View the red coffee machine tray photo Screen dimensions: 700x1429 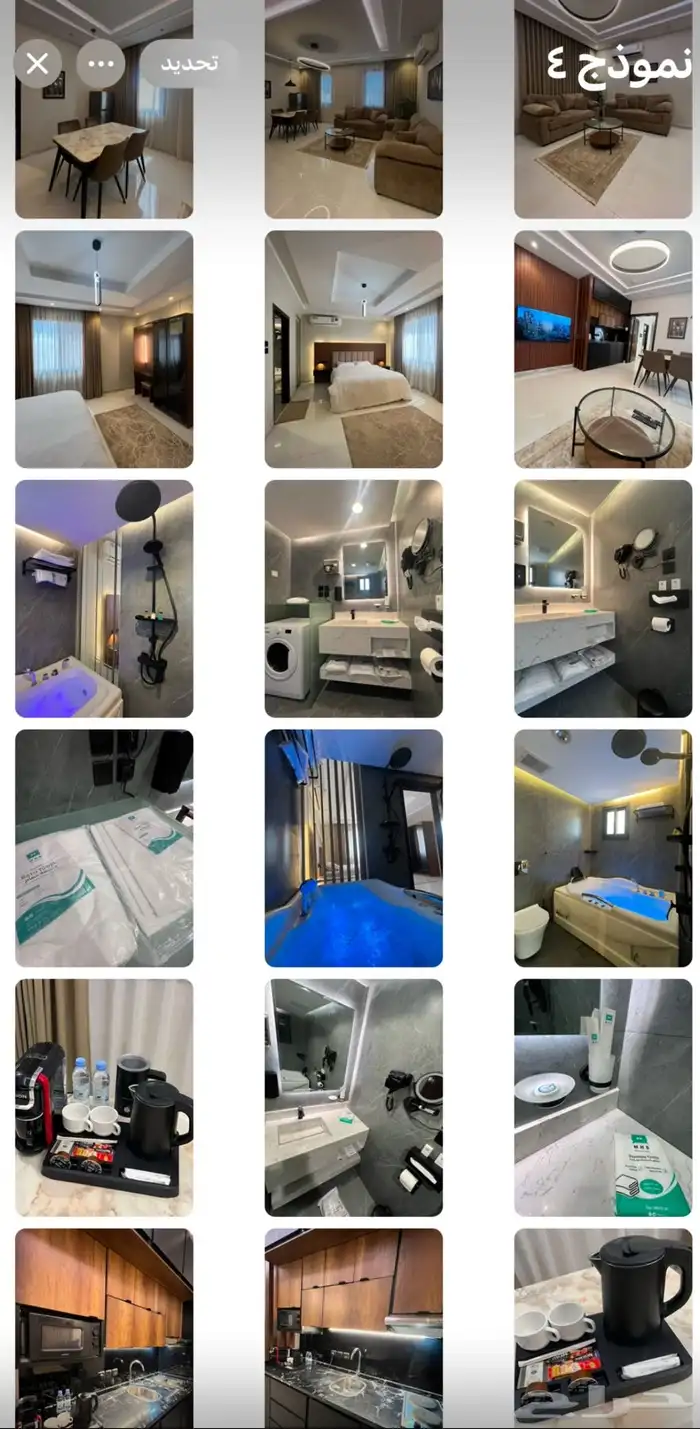[104, 1097]
